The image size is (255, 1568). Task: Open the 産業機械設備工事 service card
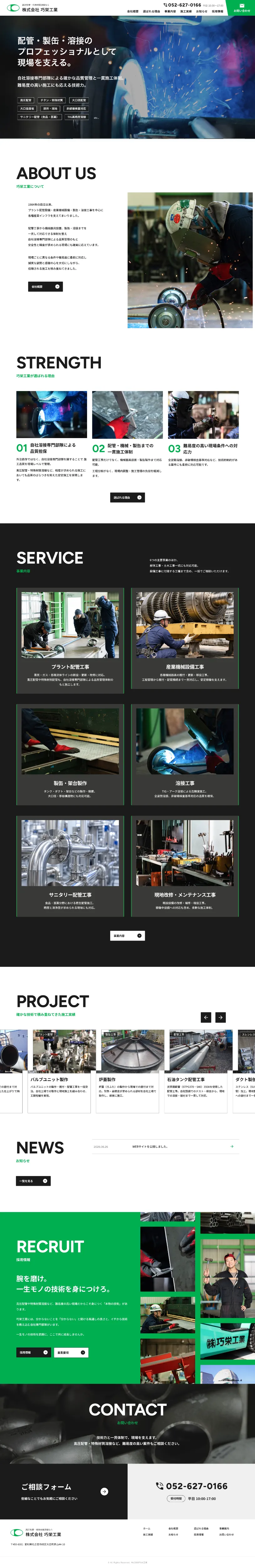coord(185,640)
